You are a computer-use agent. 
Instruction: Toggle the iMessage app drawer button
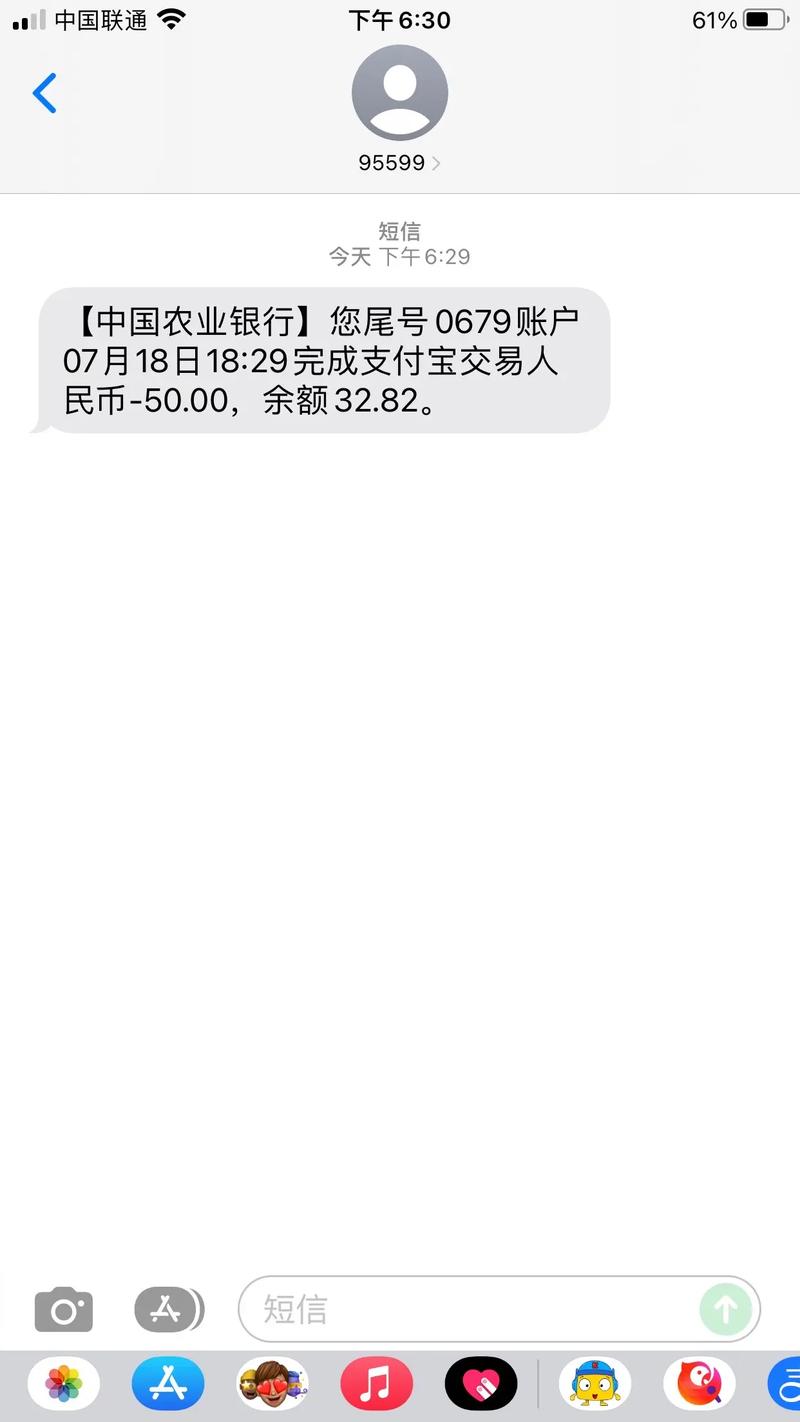tap(167, 1309)
